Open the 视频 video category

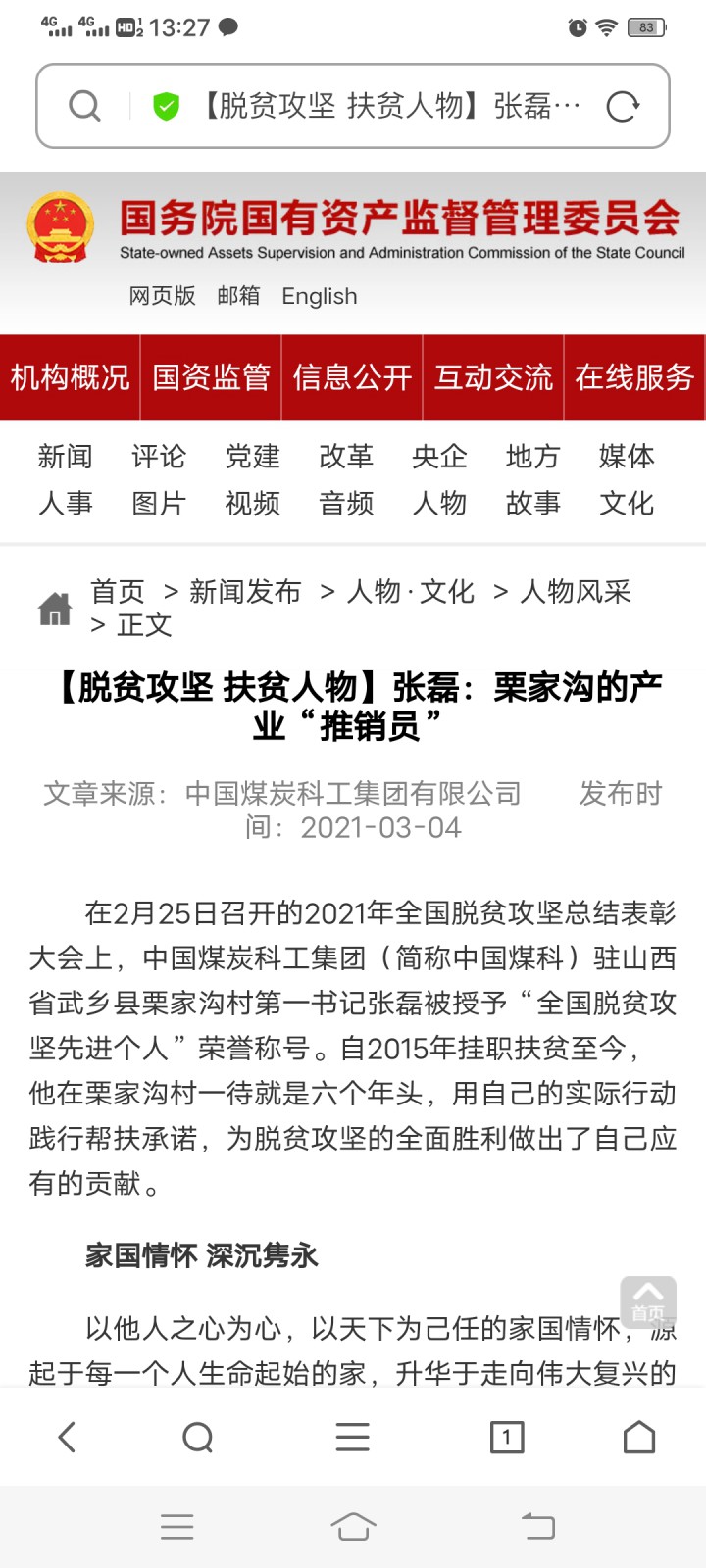pyautogui.click(x=253, y=504)
